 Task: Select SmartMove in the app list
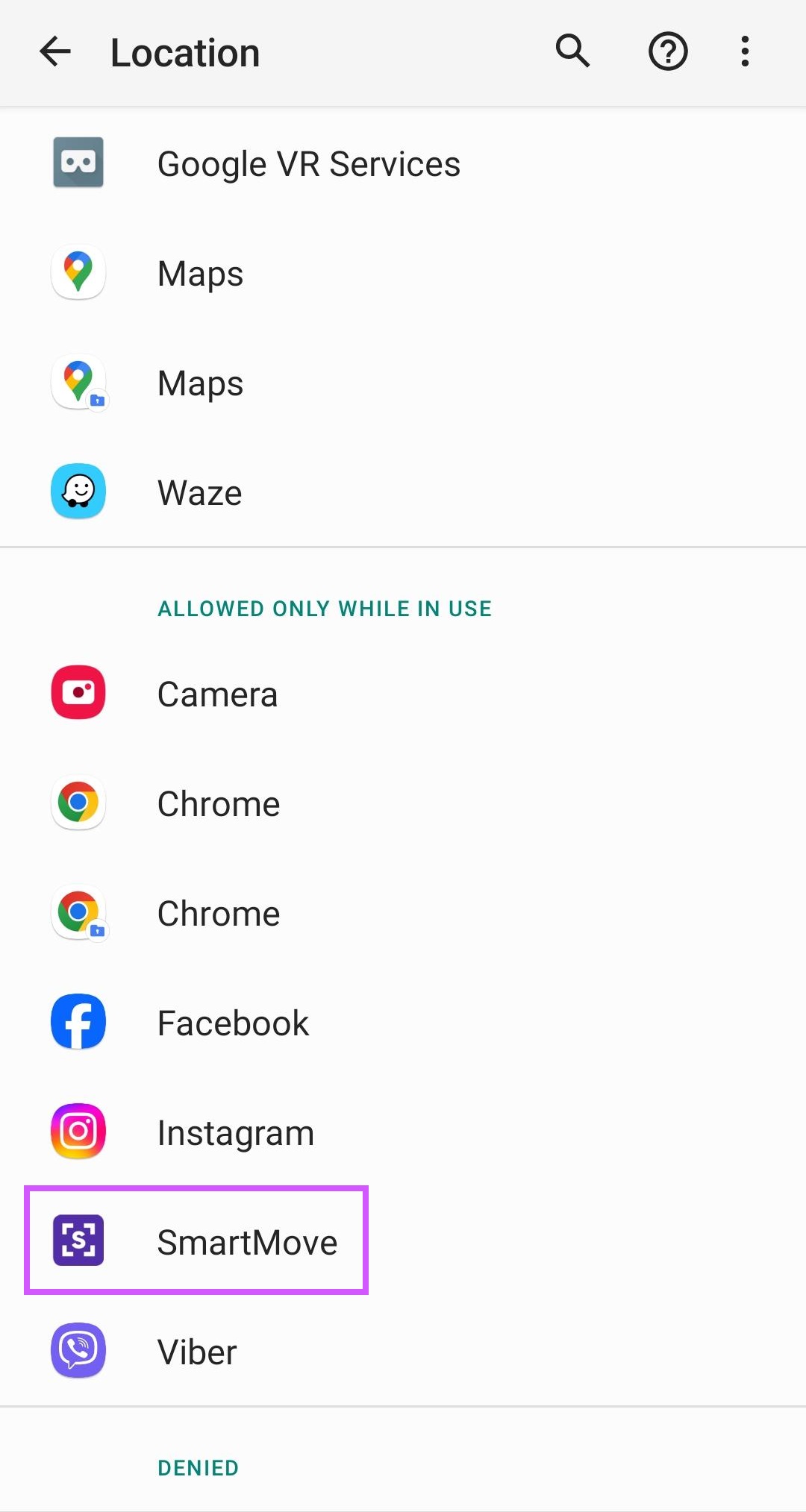246,1243
